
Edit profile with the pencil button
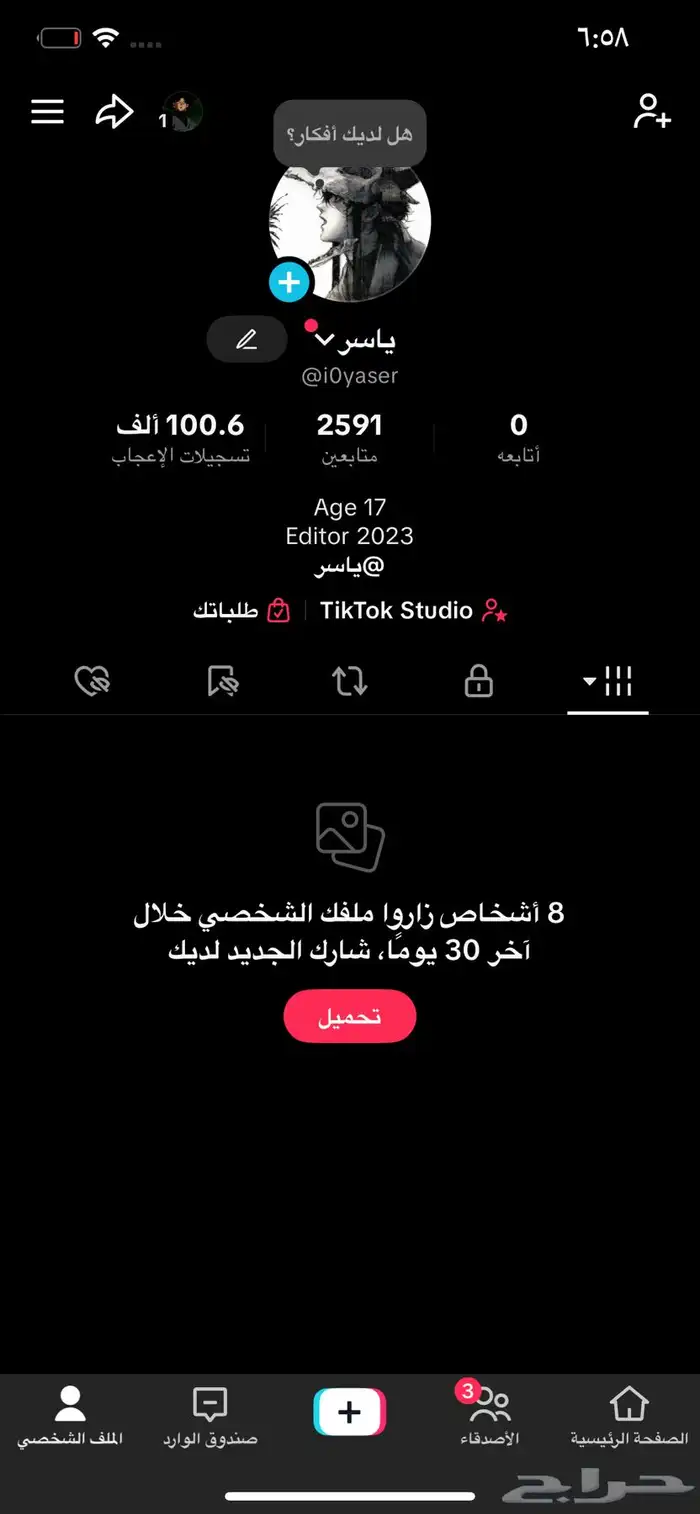(x=246, y=340)
